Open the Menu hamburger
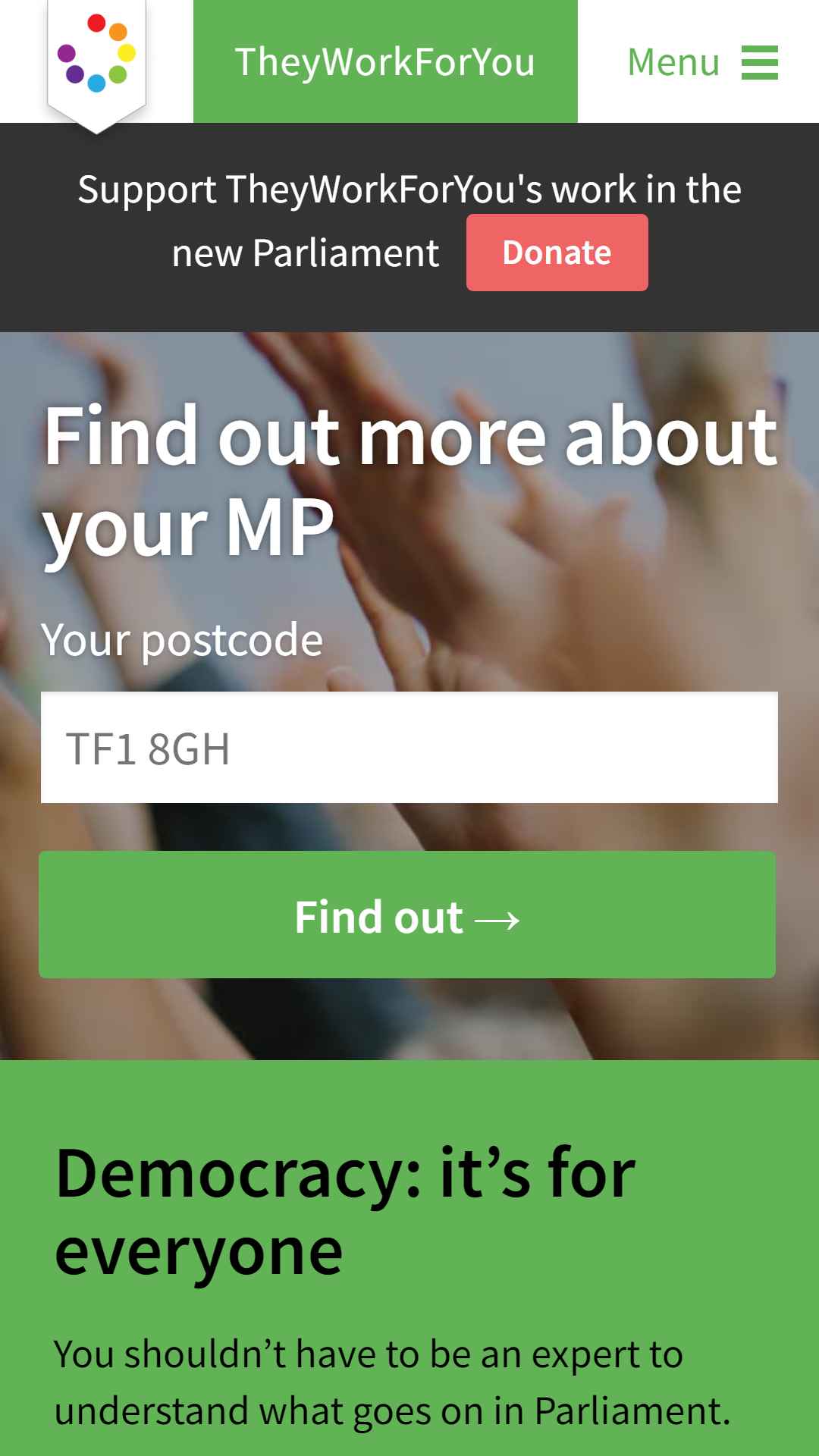 702,61
